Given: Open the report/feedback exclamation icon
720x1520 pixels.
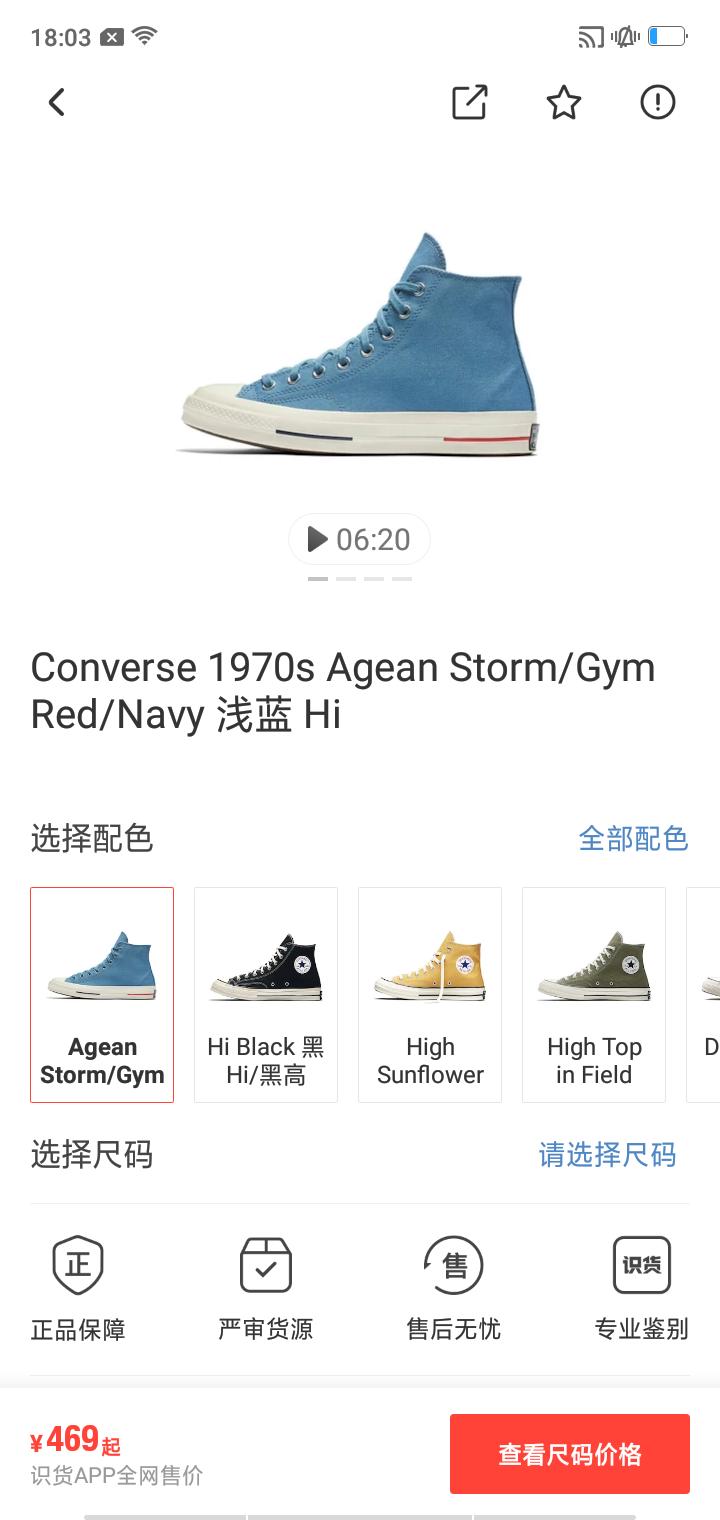Looking at the screenshot, I should (657, 102).
